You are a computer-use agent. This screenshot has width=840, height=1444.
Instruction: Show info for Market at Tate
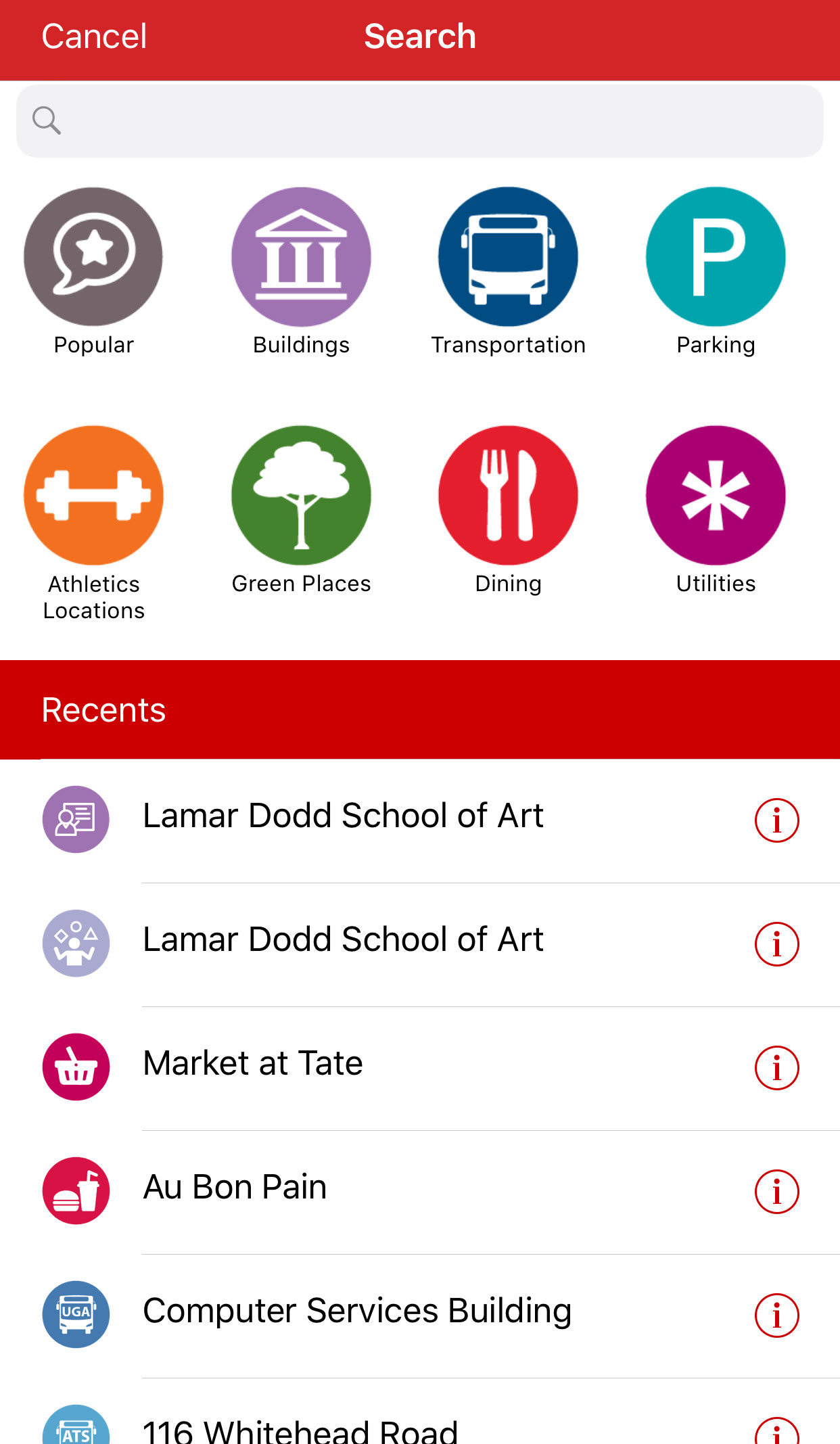pyautogui.click(x=776, y=1068)
